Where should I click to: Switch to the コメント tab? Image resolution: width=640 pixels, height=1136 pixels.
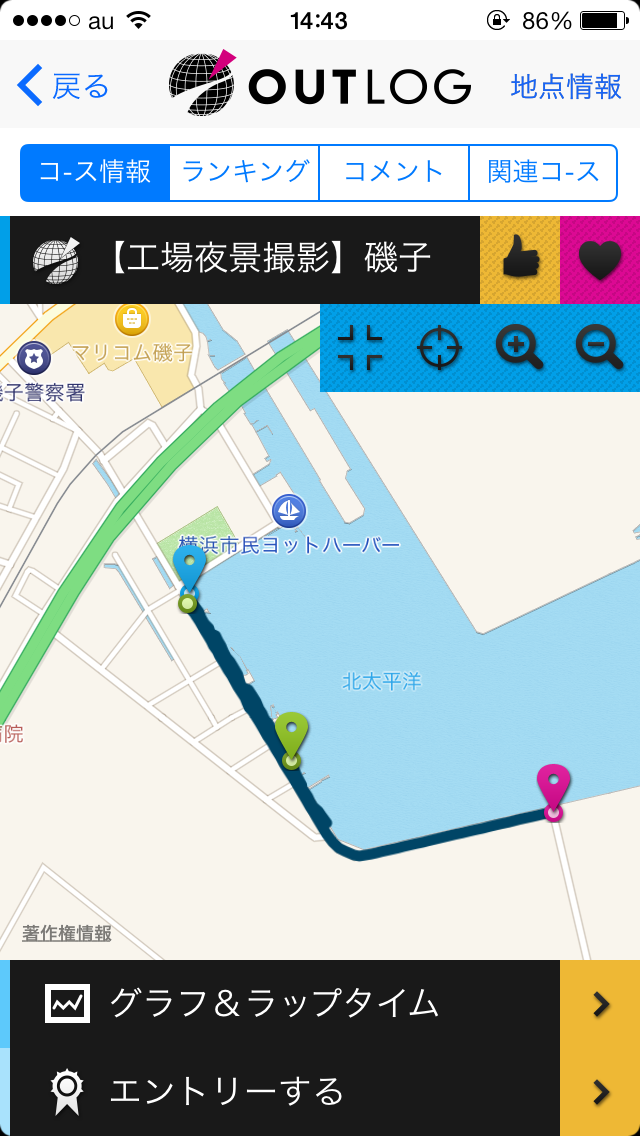point(394,172)
